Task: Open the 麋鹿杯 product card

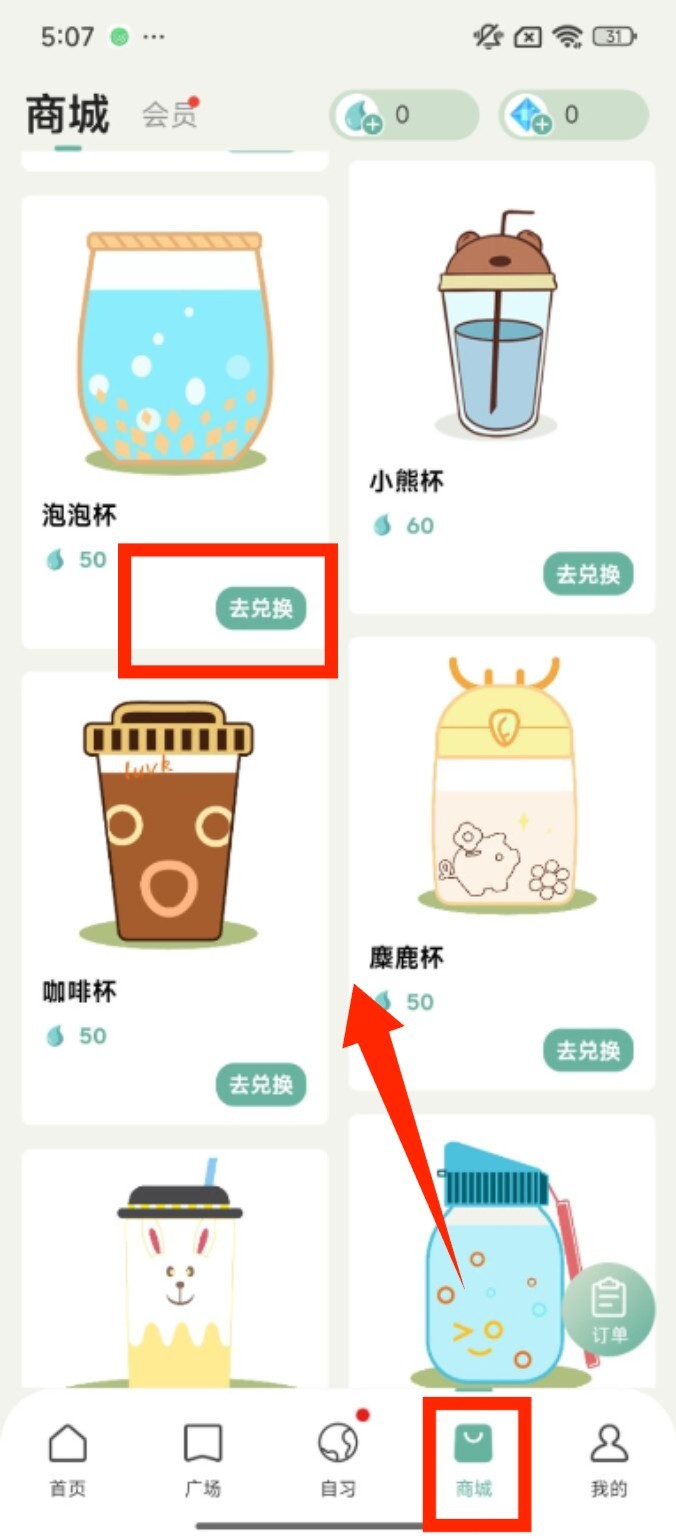Action: 500,800
